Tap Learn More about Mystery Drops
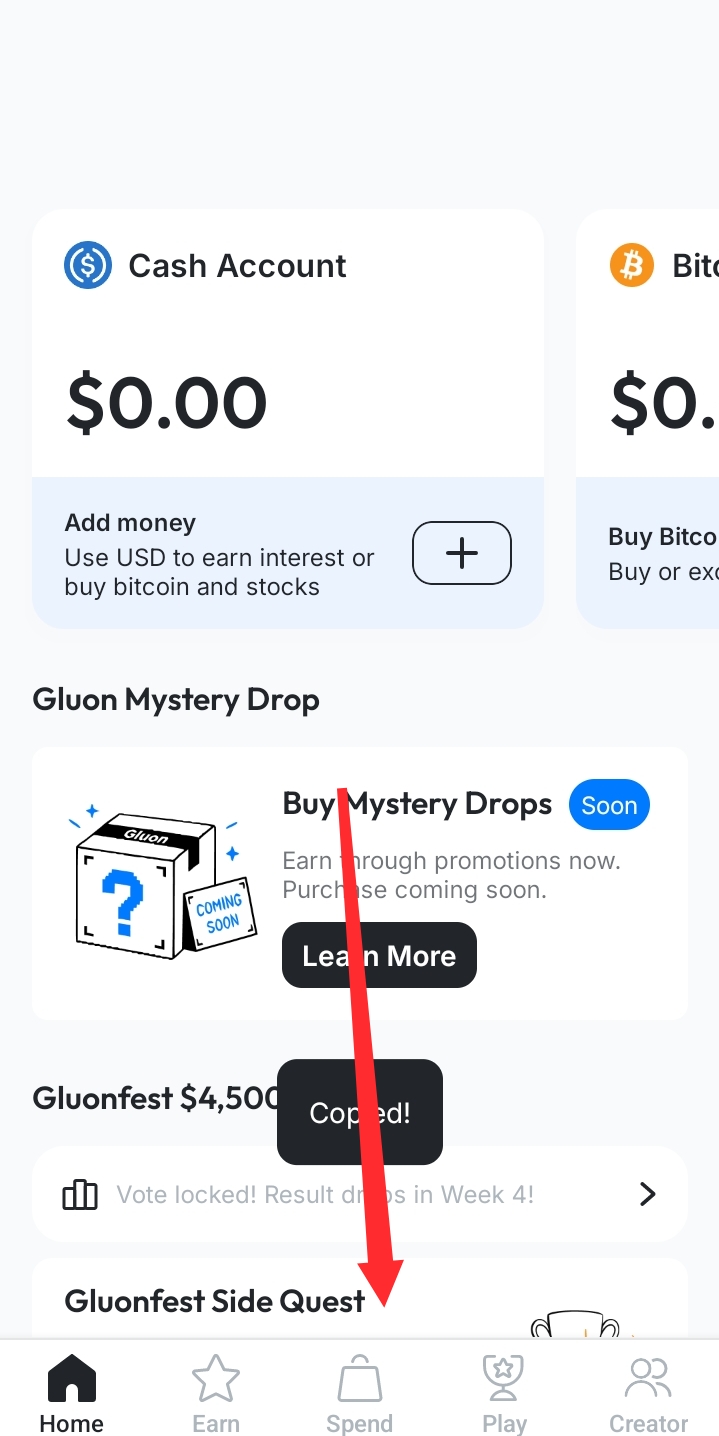Image resolution: width=719 pixels, height=1436 pixels. pos(379,955)
